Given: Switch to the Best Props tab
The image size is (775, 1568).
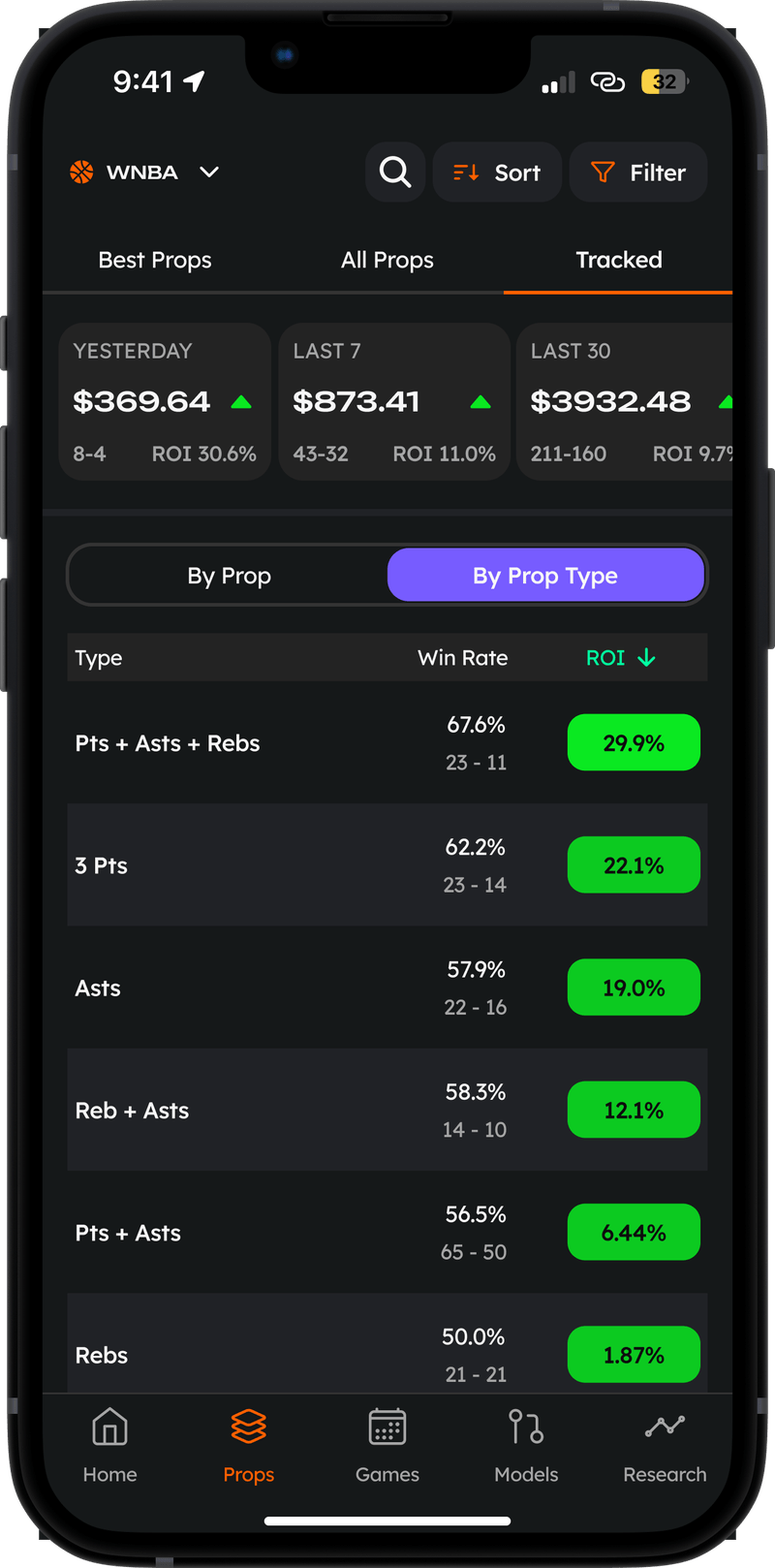Looking at the screenshot, I should click(154, 260).
